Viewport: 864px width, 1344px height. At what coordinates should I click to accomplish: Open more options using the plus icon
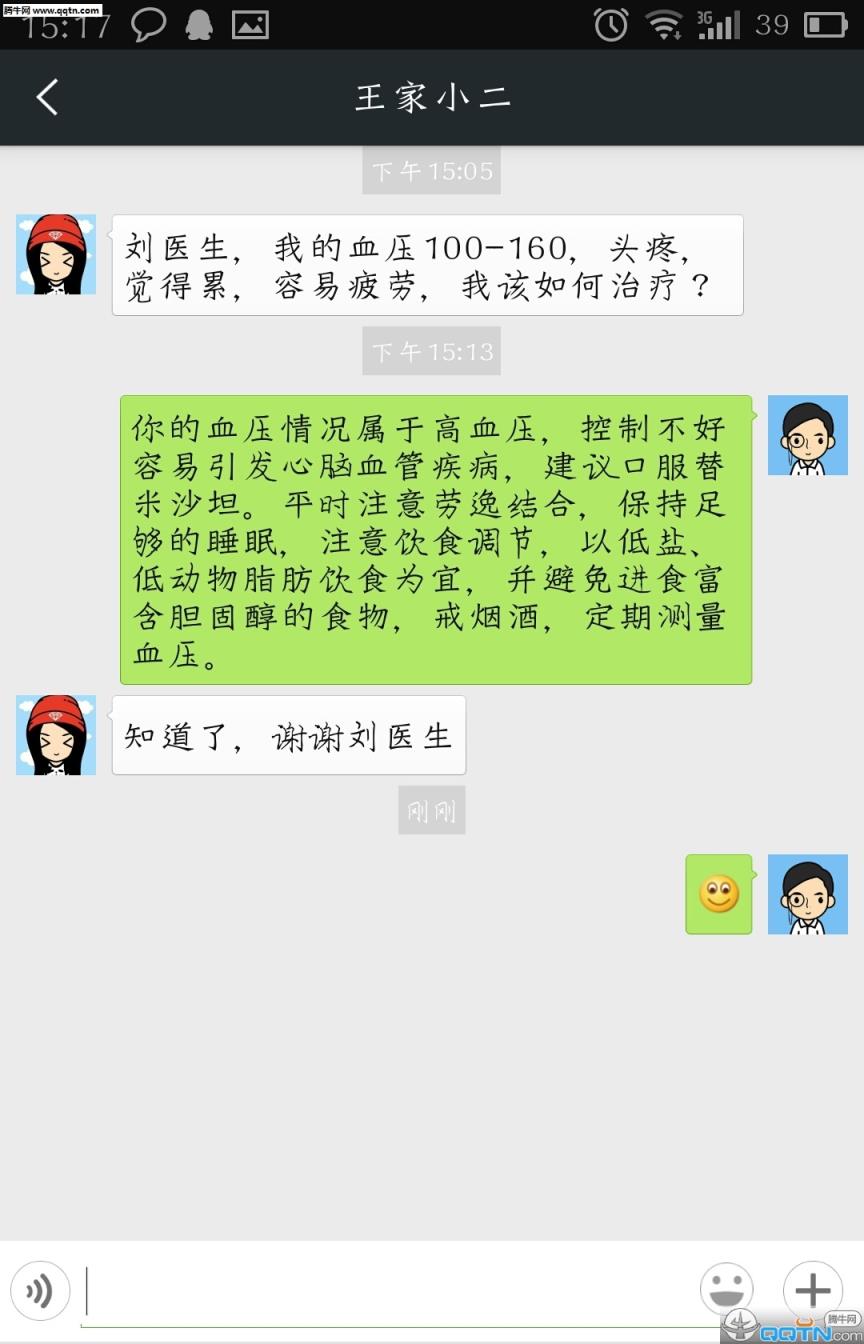[x=812, y=1290]
